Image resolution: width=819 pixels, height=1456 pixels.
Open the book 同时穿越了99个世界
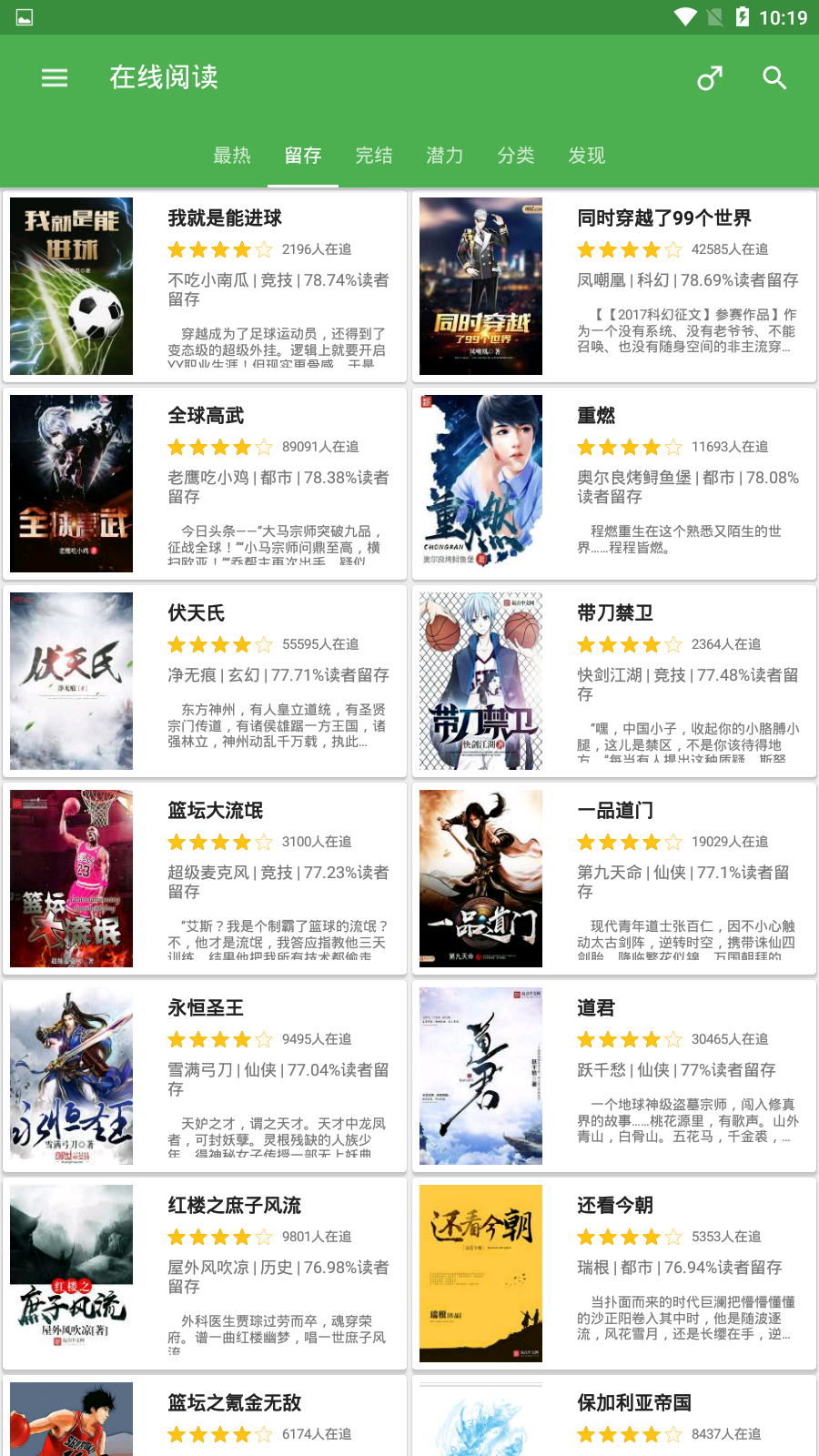[614, 286]
